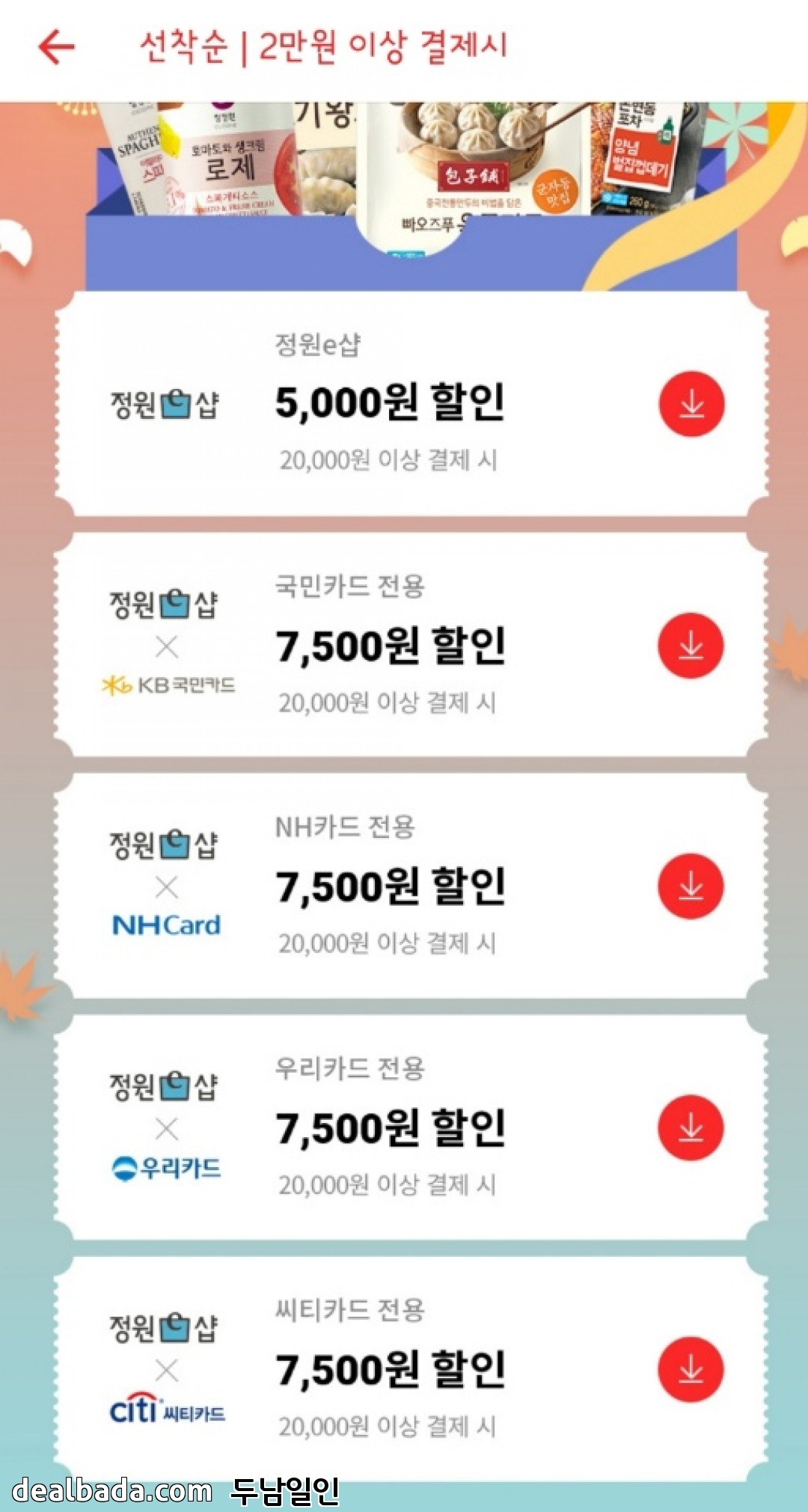Screen dimensions: 808x1512
Task: Download the 정원e샵 5,000원 coupon
Action: pos(691,404)
